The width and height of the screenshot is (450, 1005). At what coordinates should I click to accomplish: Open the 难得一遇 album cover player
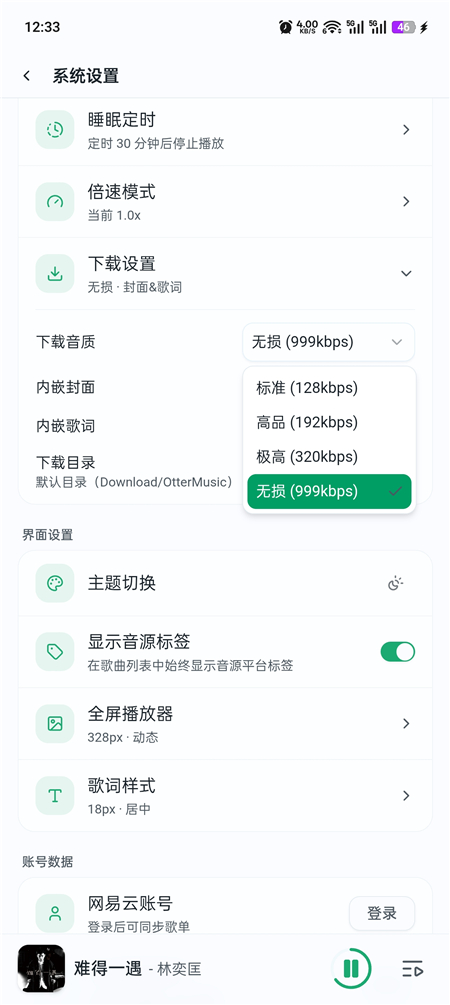pyautogui.click(x=41, y=968)
